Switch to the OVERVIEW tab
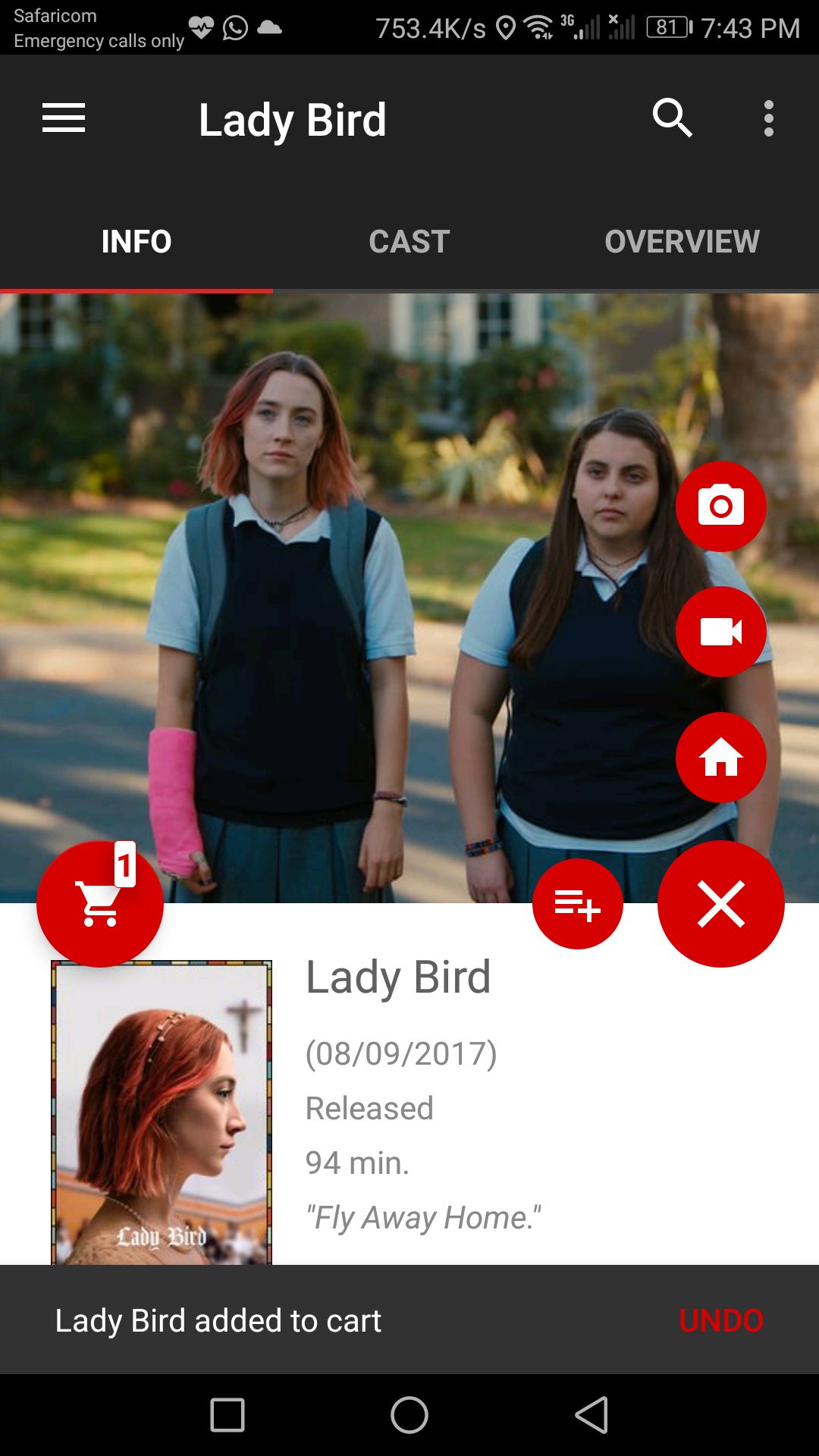This screenshot has height=1456, width=819. point(682,242)
